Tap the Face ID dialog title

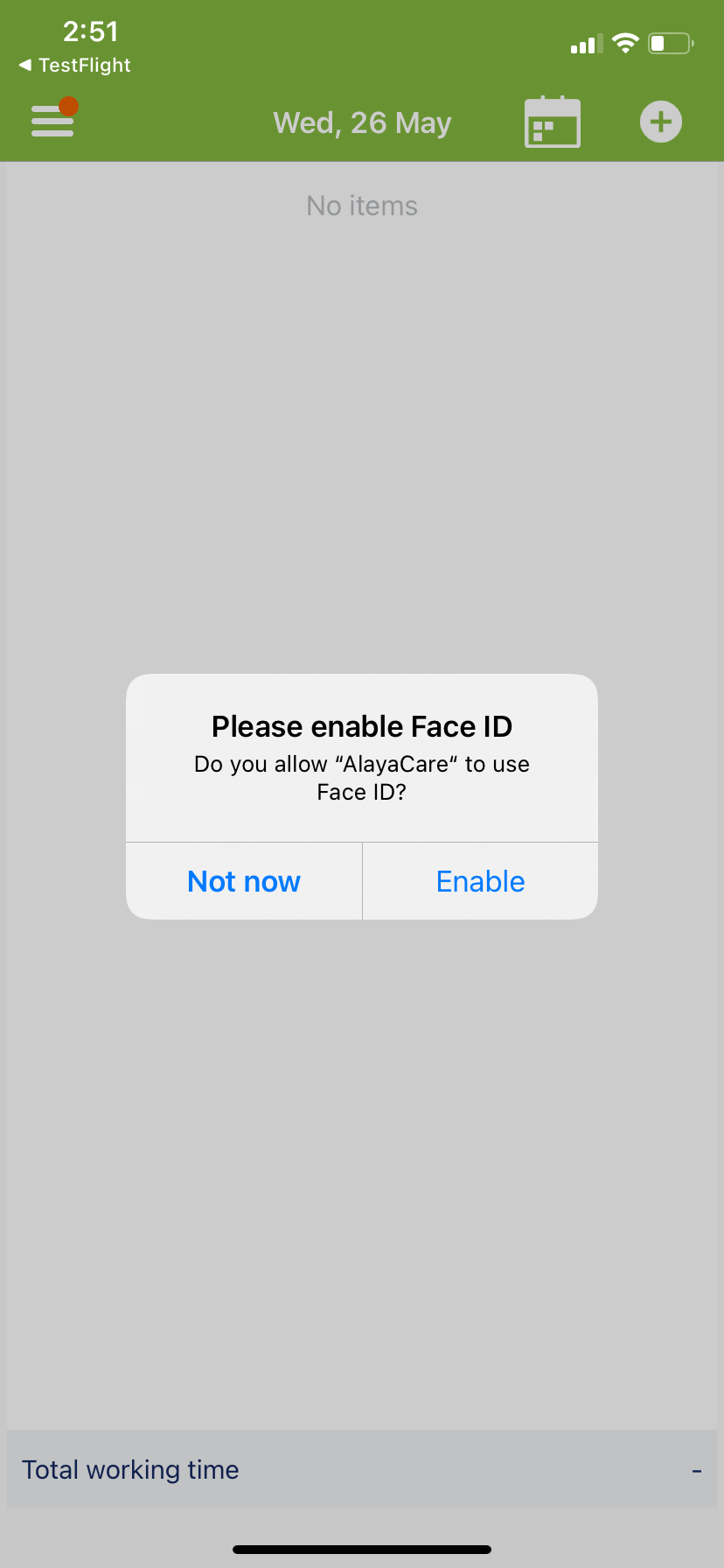click(362, 726)
